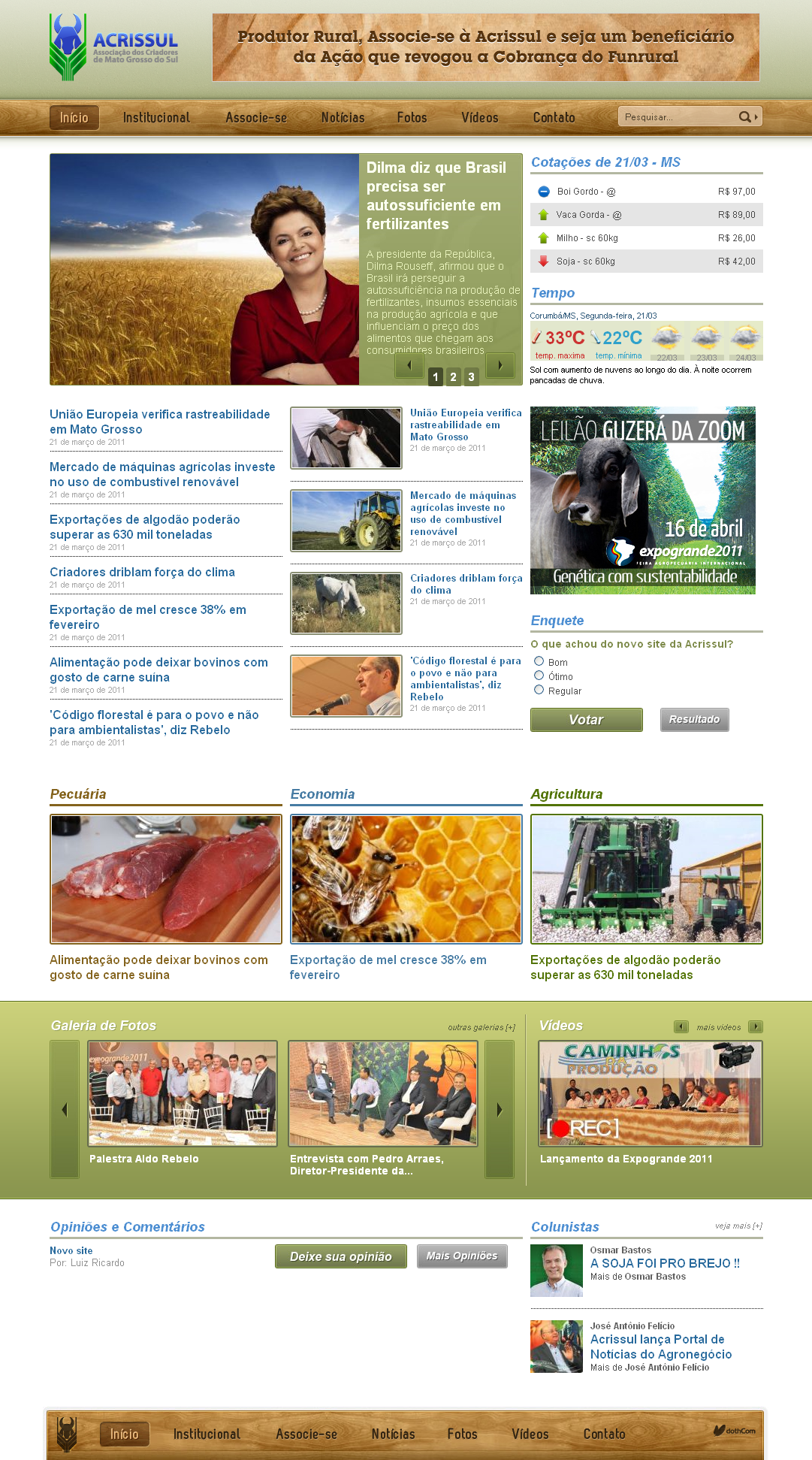812x1460 pixels.
Task: Open the Palestra Aldo Rebelo photo gallery
Action: 183,1093
